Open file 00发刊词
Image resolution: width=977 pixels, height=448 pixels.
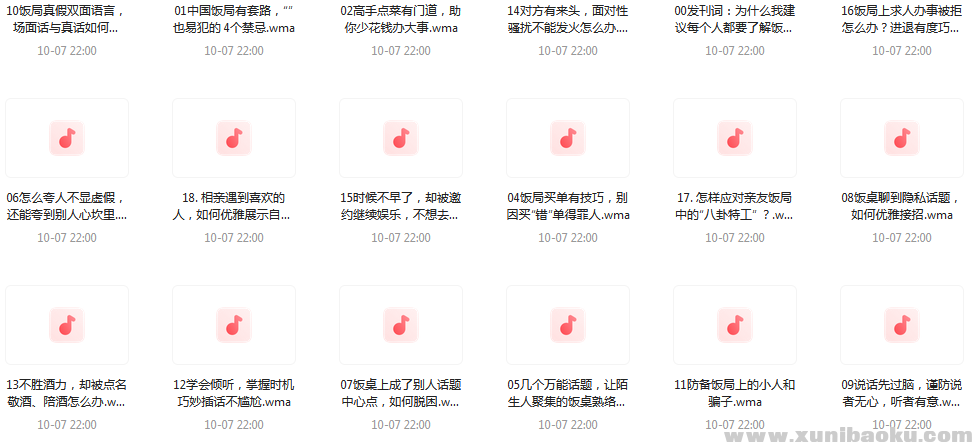coord(735,19)
